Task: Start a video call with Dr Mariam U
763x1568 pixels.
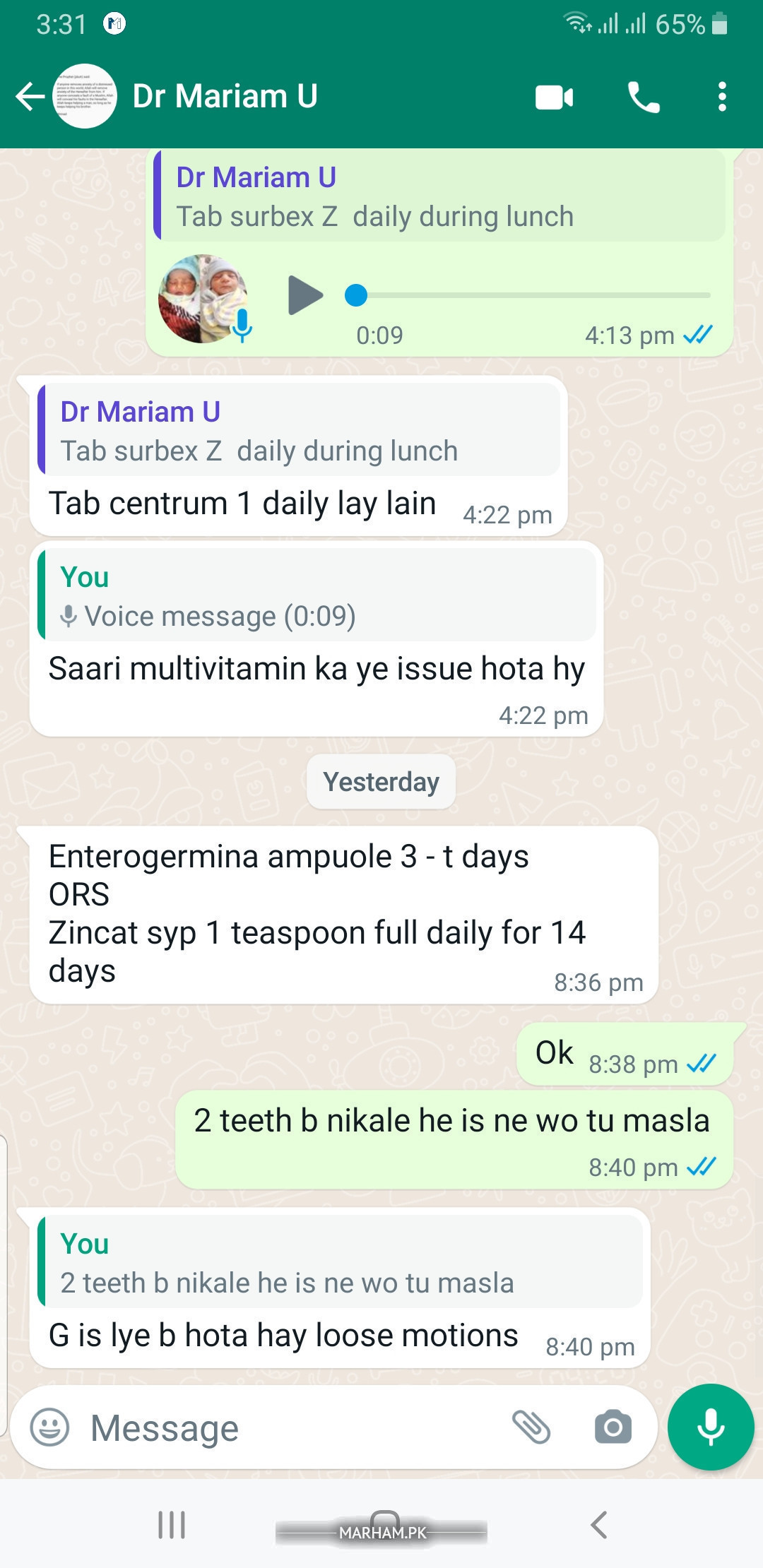Action: point(555,97)
